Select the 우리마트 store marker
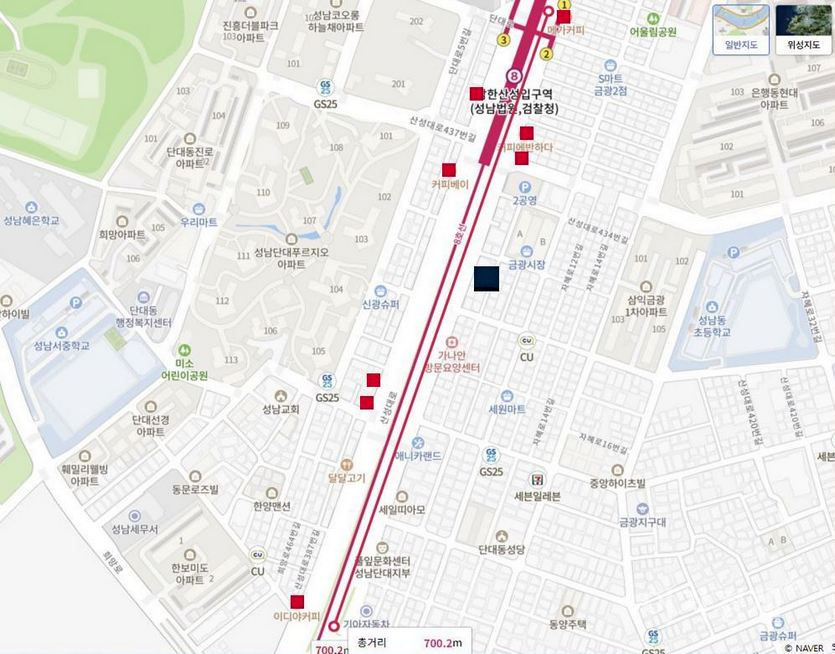The height and width of the screenshot is (654, 835). 199,208
